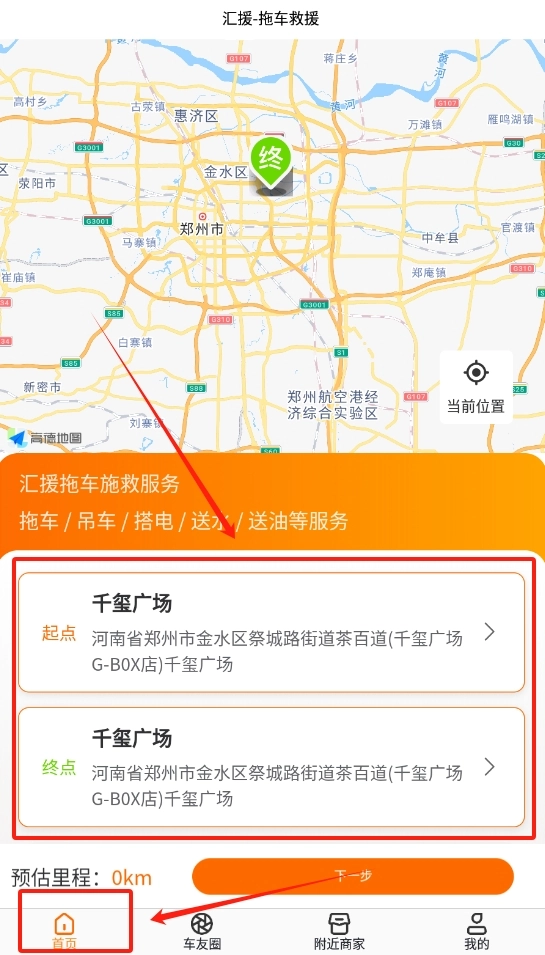This screenshot has width=545, height=955.
Task: Switch to the 首页 tab
Action: tap(64, 931)
